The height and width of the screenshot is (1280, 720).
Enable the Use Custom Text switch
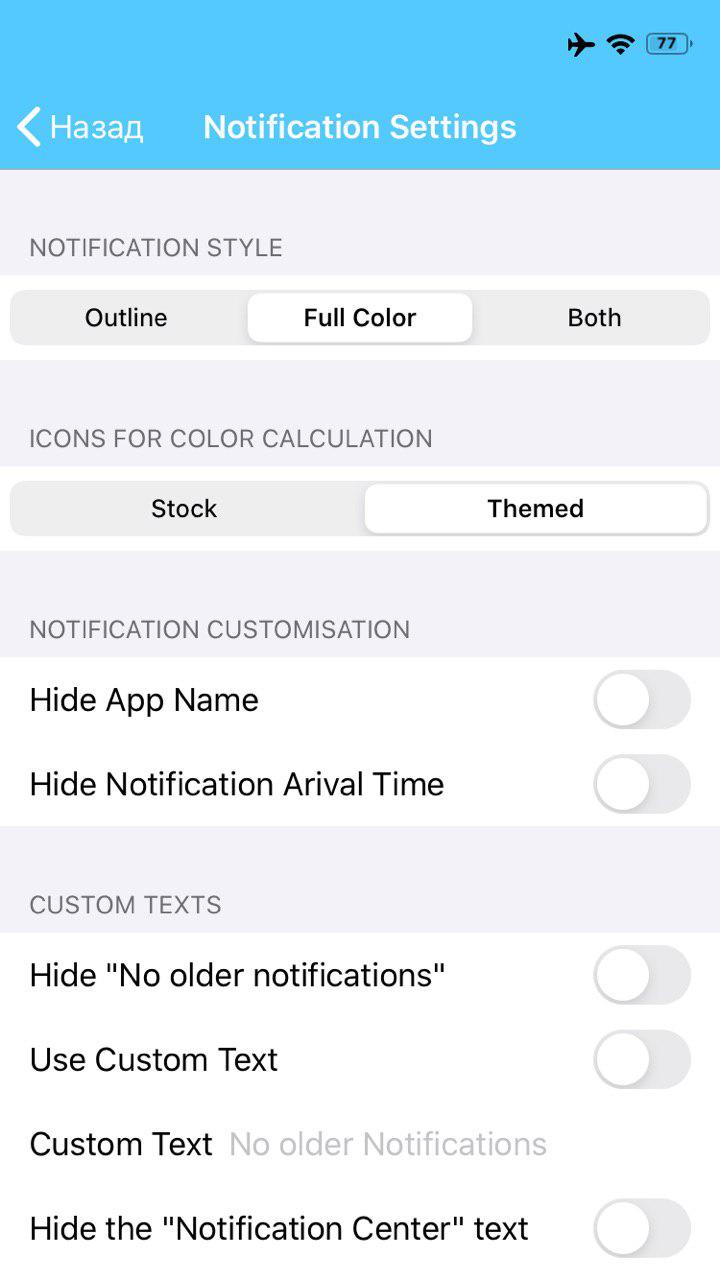(x=641, y=1059)
